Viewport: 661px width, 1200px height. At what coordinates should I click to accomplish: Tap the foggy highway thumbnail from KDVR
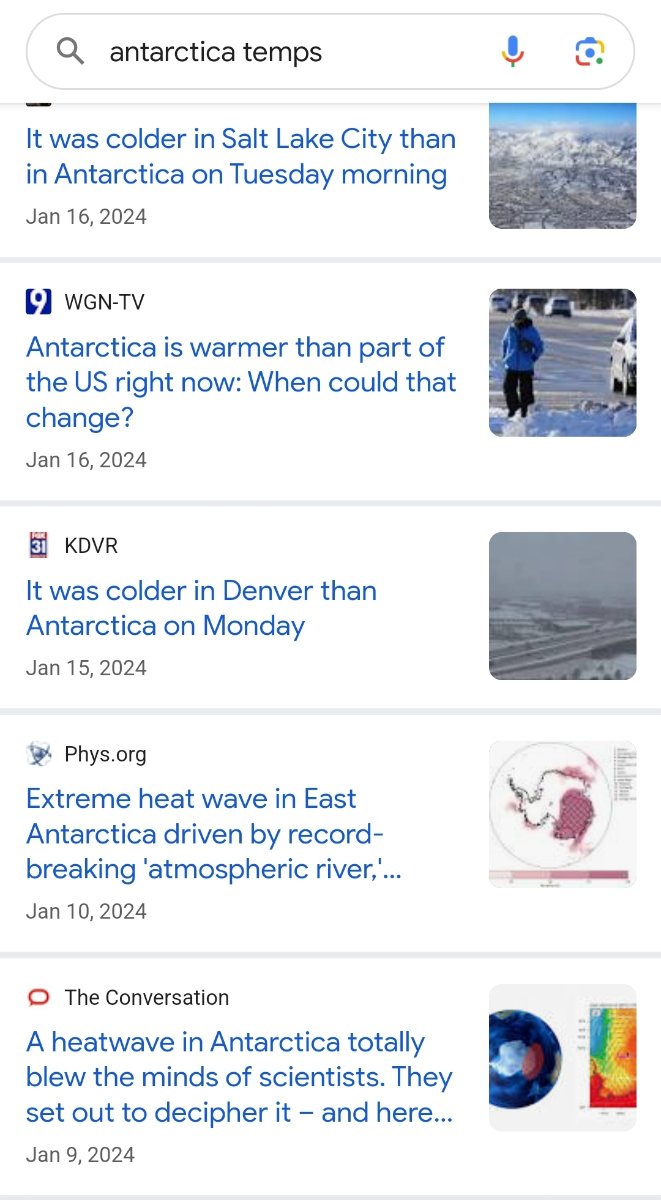click(562, 606)
